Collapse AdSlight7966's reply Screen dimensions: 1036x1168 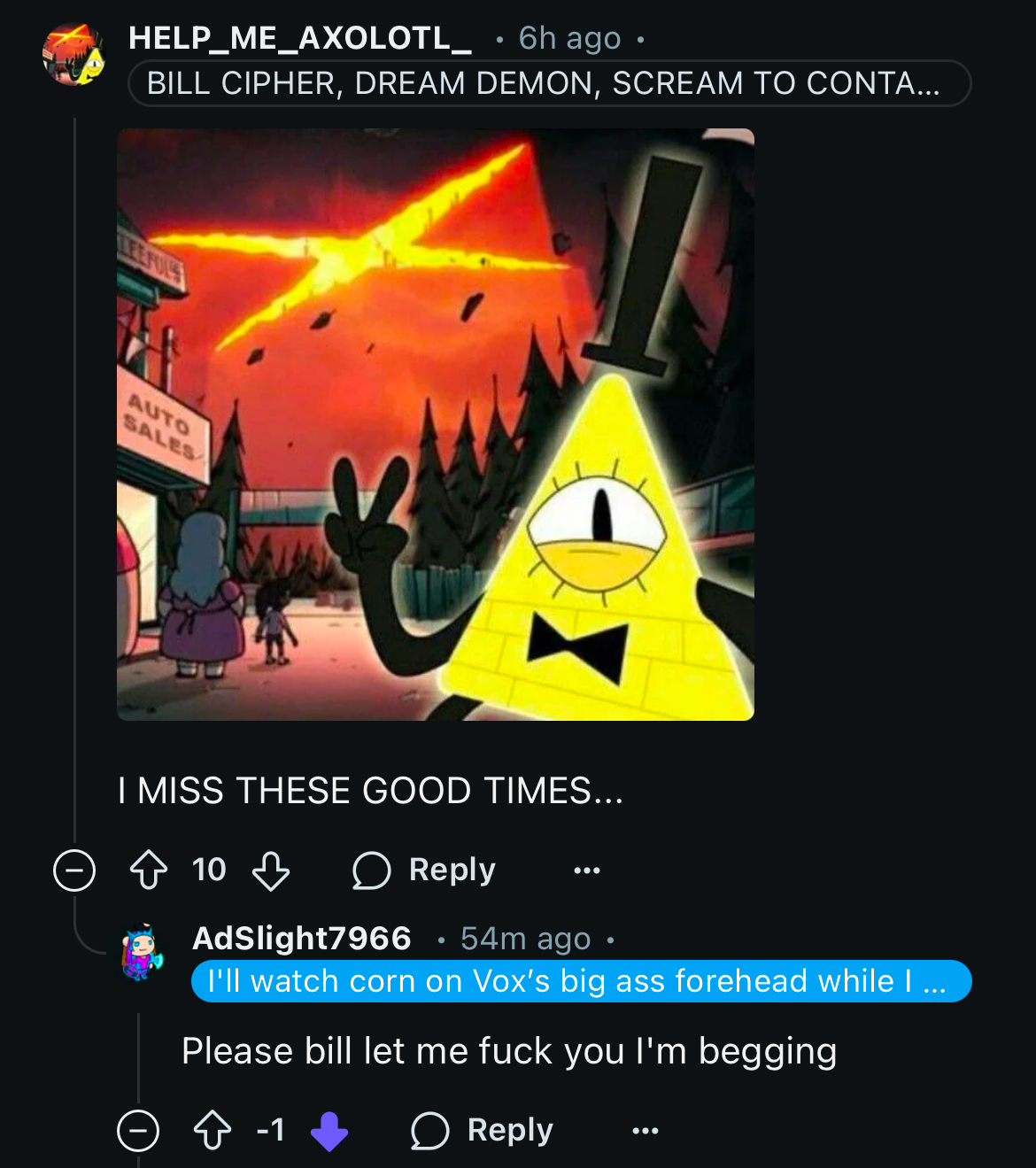click(x=138, y=1130)
